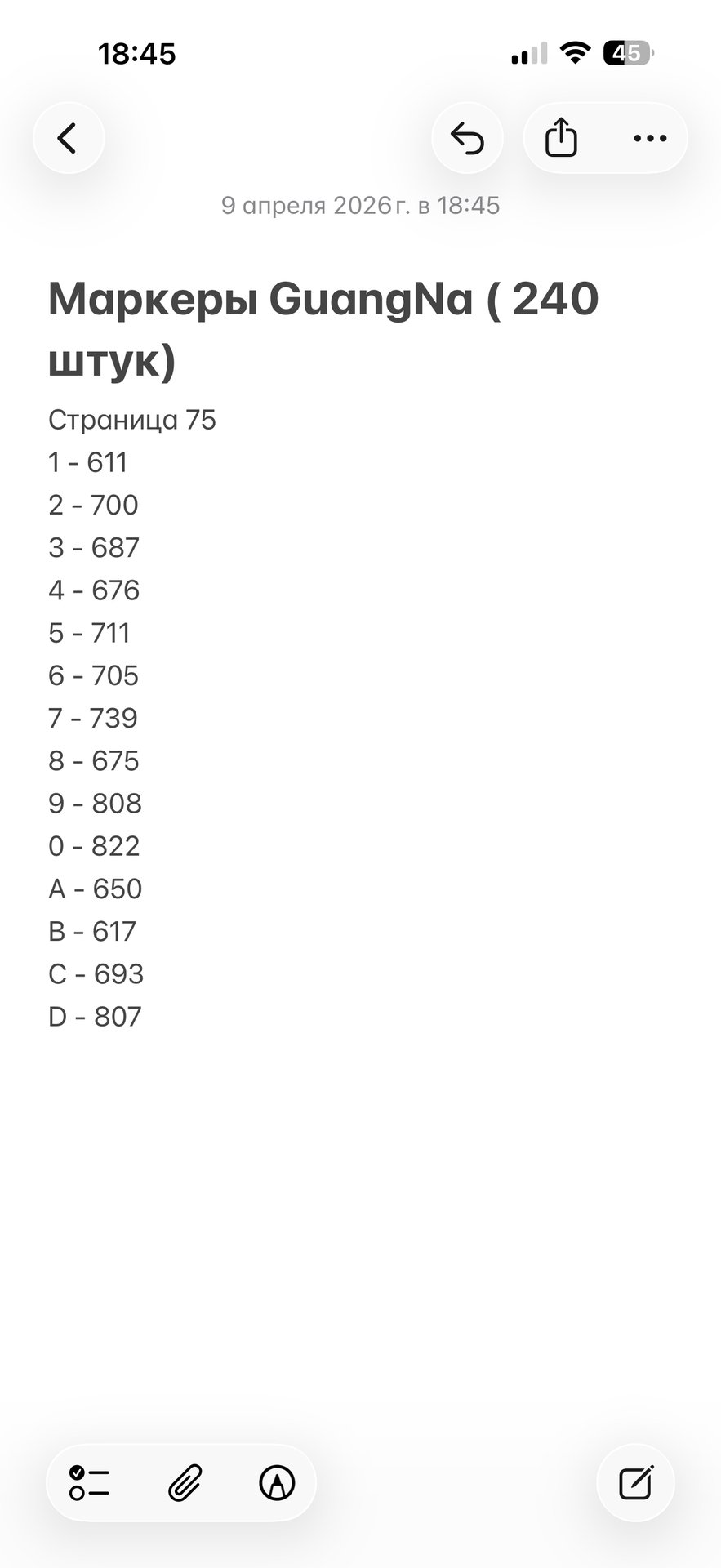Undo the last edit
Viewport: 721px width, 1568px height.
coord(468,138)
